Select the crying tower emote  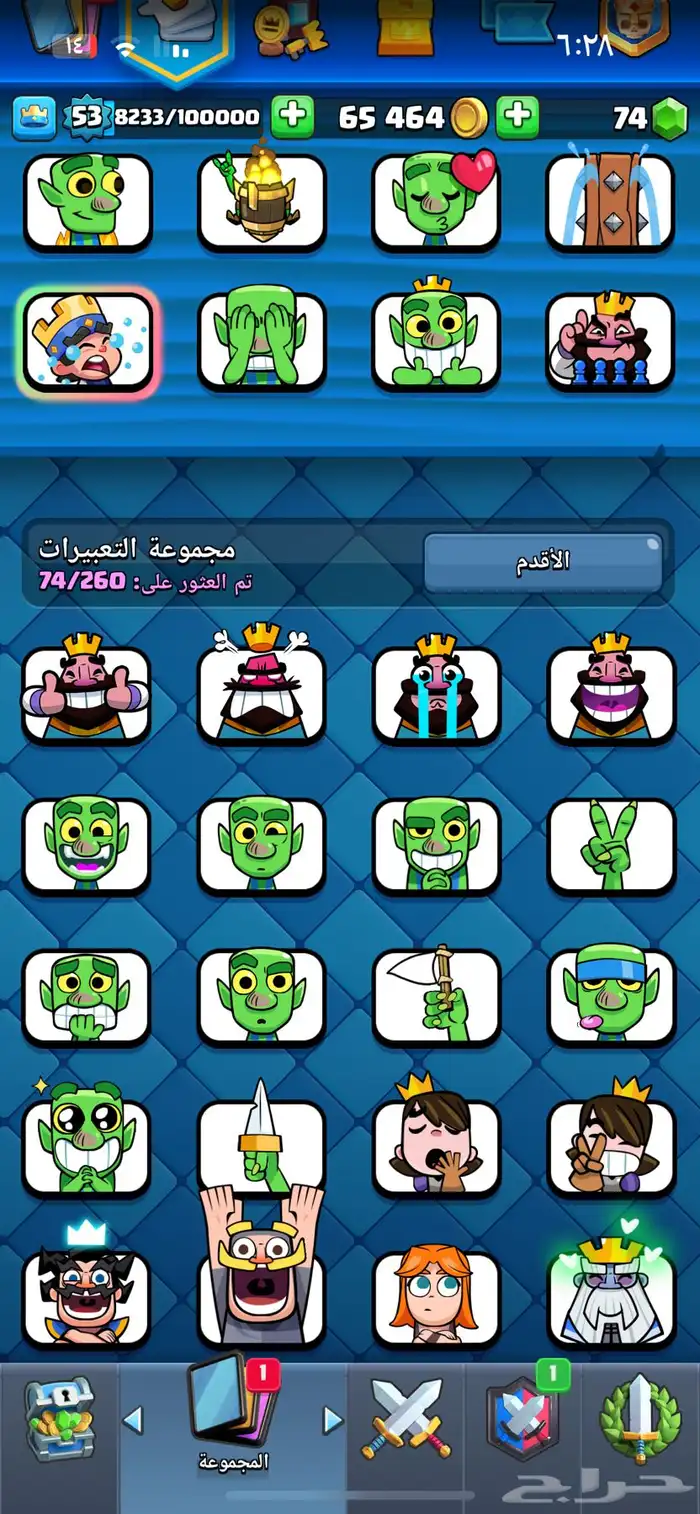coord(610,200)
